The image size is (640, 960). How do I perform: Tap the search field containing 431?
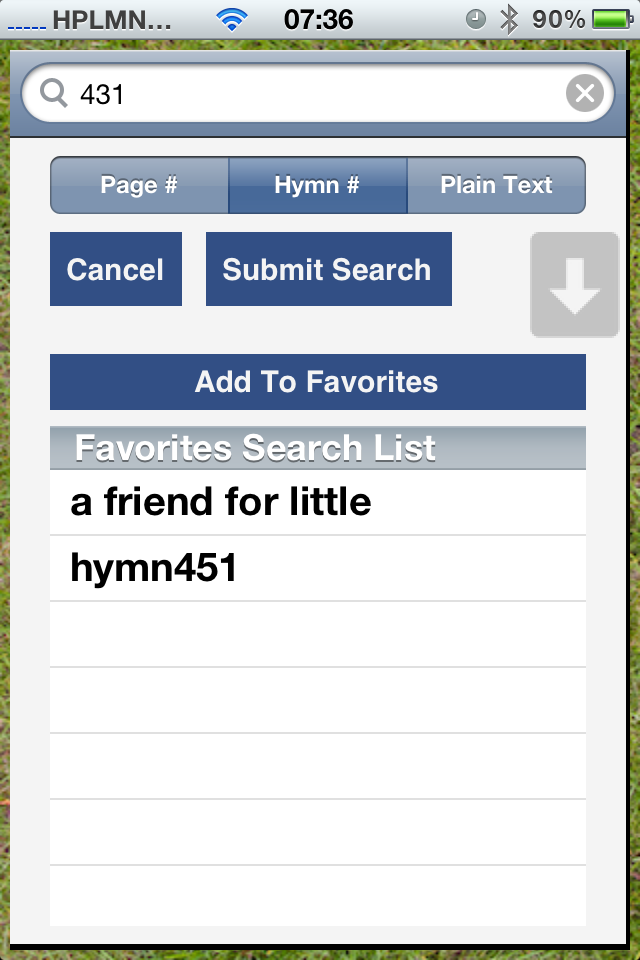pos(300,94)
